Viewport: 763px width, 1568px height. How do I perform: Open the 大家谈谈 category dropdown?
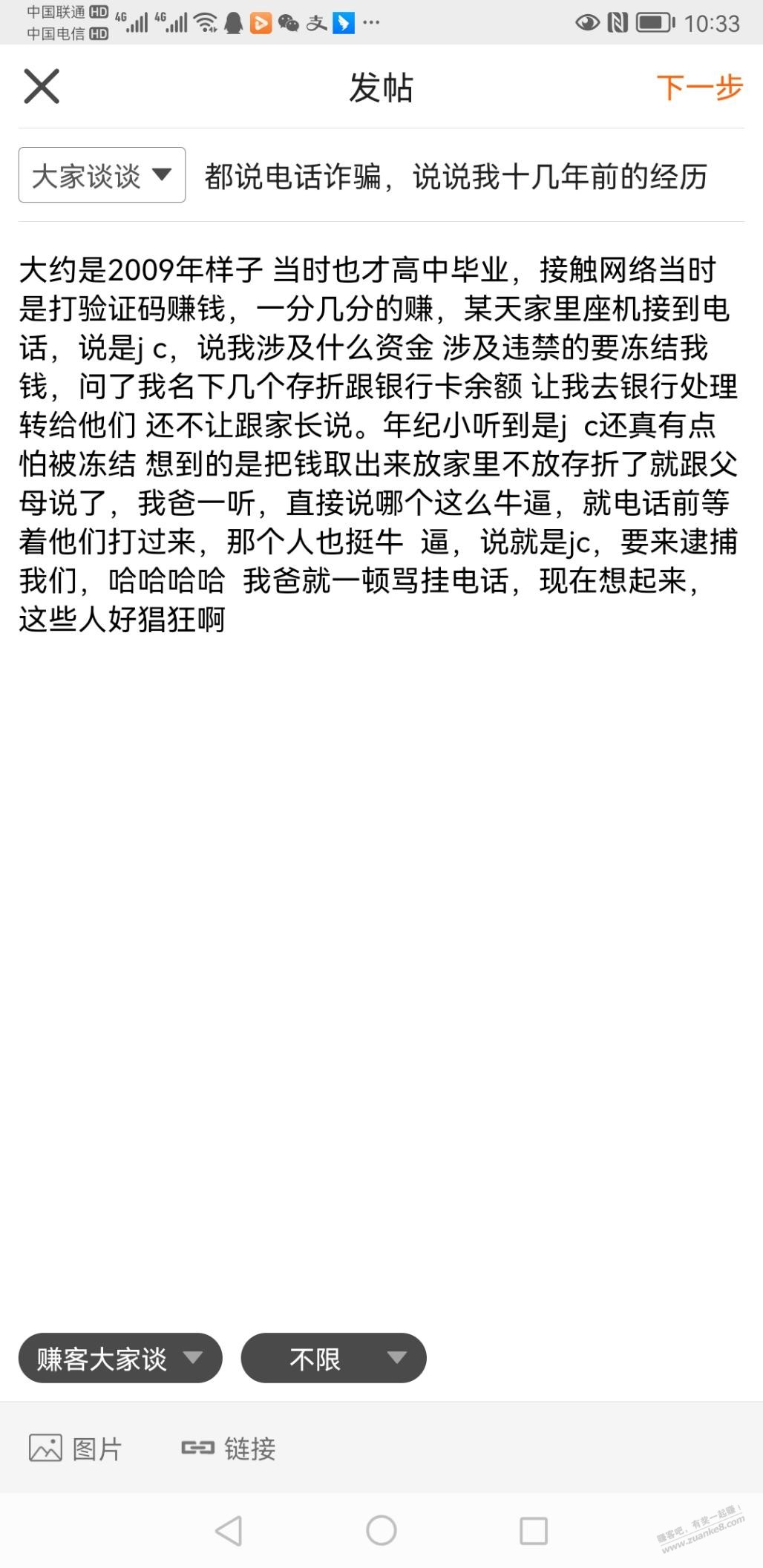(x=102, y=176)
